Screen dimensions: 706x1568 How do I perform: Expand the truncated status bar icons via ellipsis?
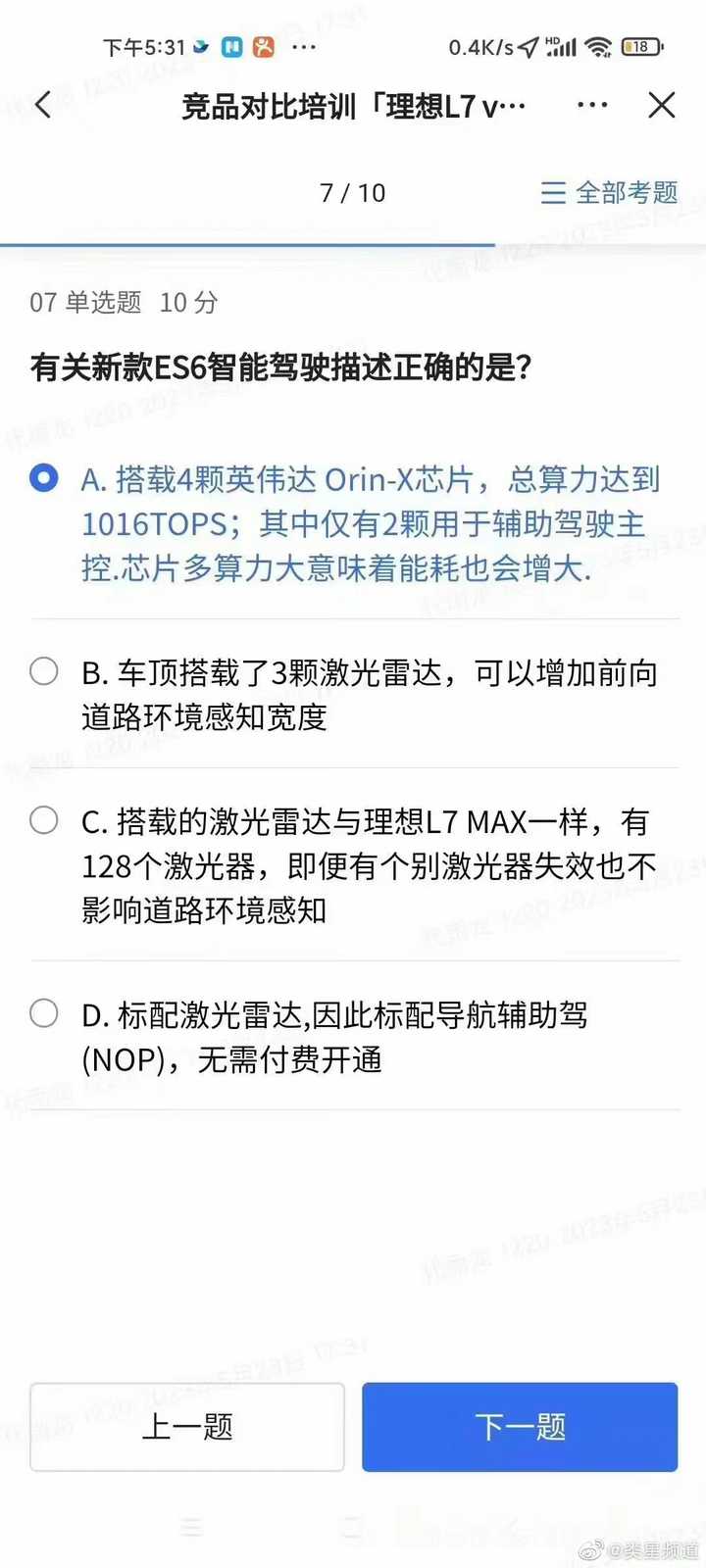(x=305, y=46)
